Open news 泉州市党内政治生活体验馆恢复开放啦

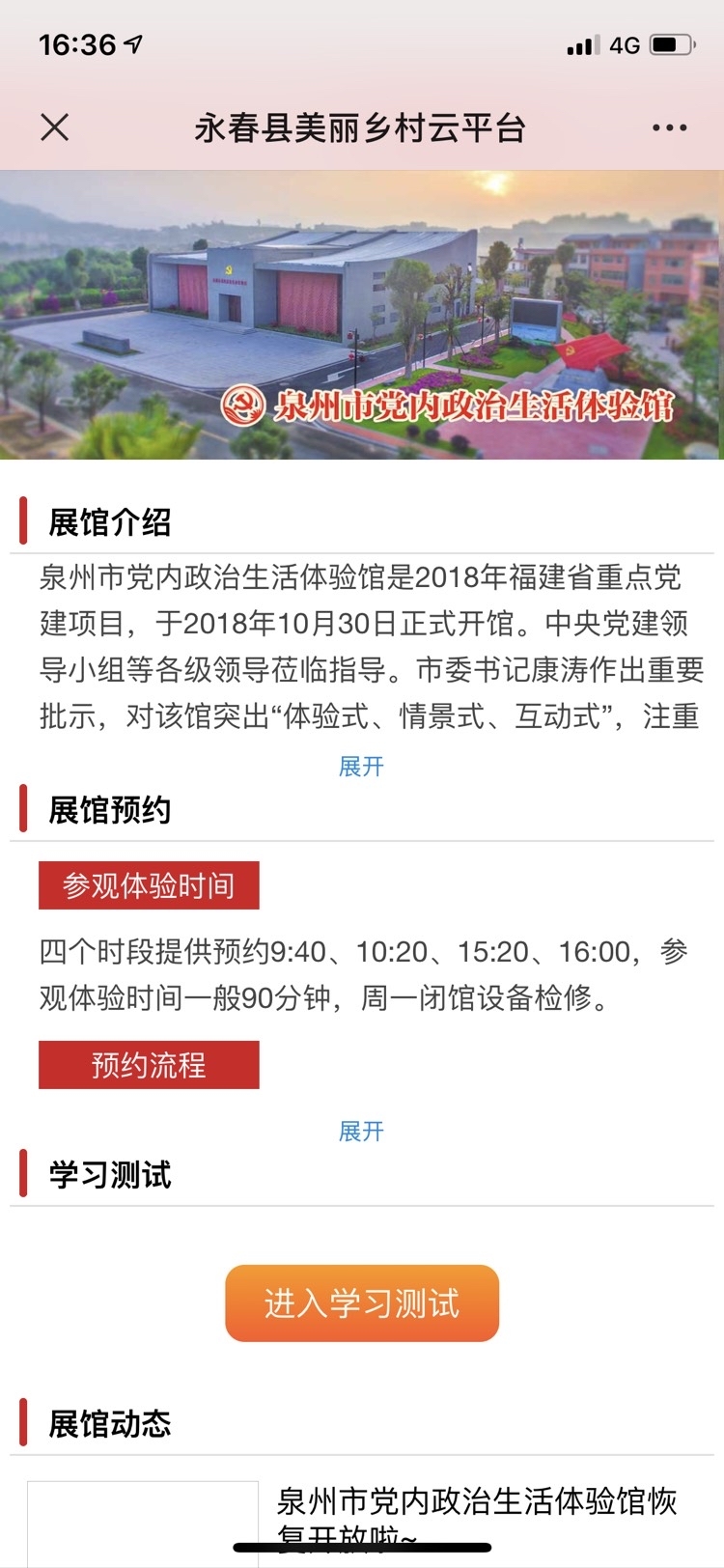(477, 1516)
